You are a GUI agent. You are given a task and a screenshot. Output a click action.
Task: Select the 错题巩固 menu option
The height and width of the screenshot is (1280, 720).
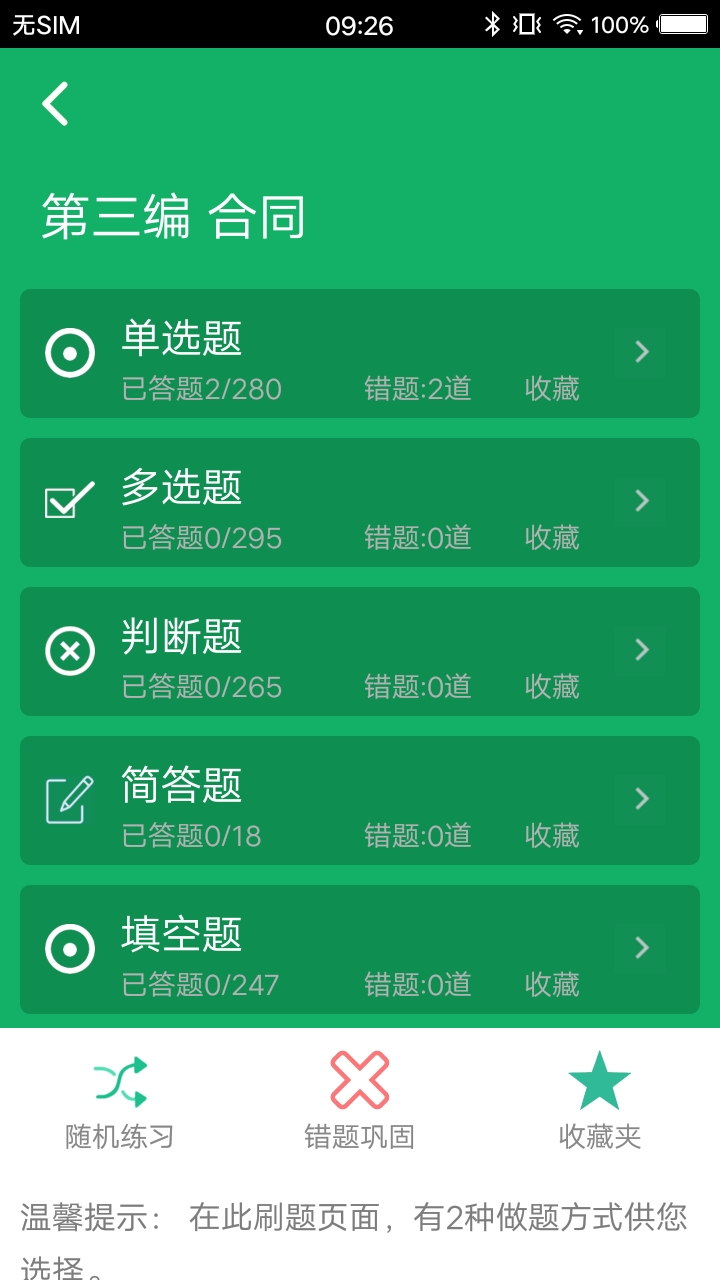[x=359, y=1138]
